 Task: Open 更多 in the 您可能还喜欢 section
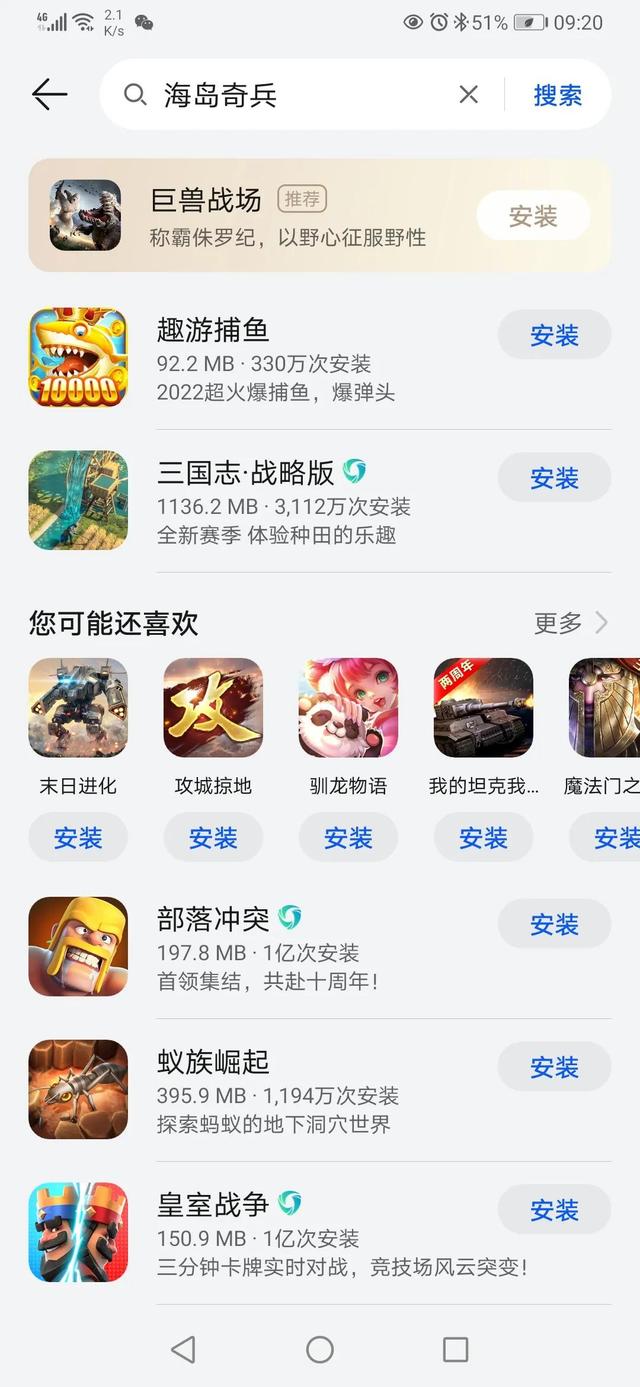[x=570, y=623]
